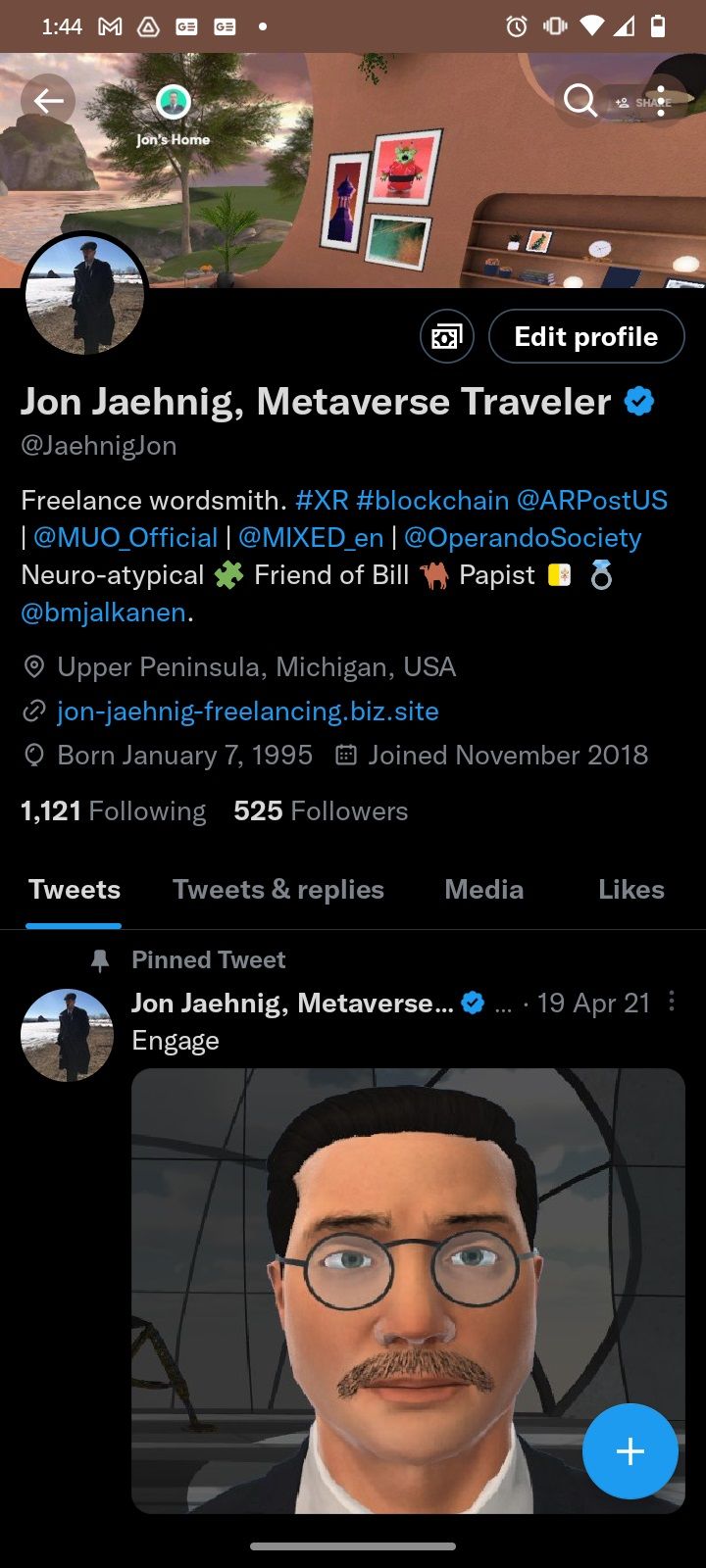Switch to the Media tab

(483, 890)
